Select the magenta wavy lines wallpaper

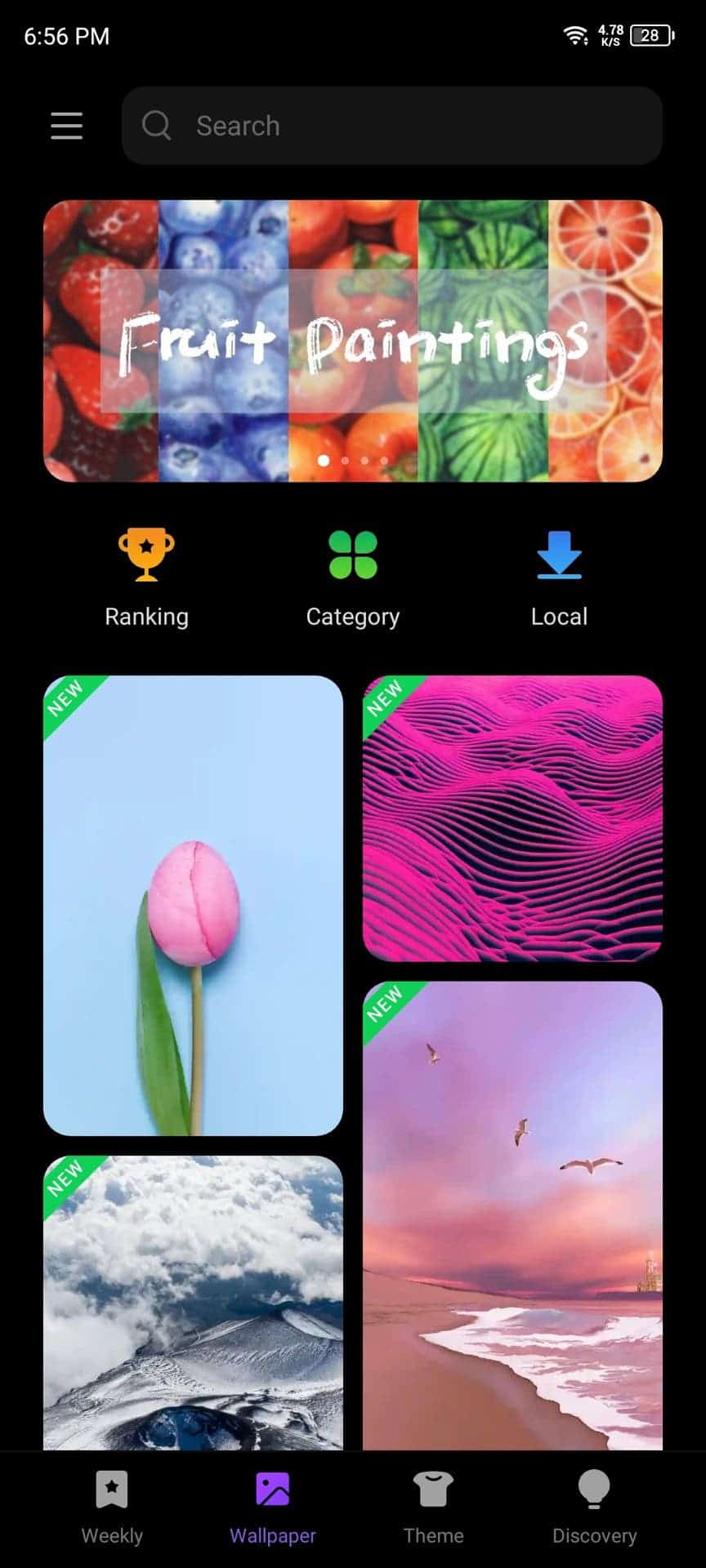[x=512, y=818]
